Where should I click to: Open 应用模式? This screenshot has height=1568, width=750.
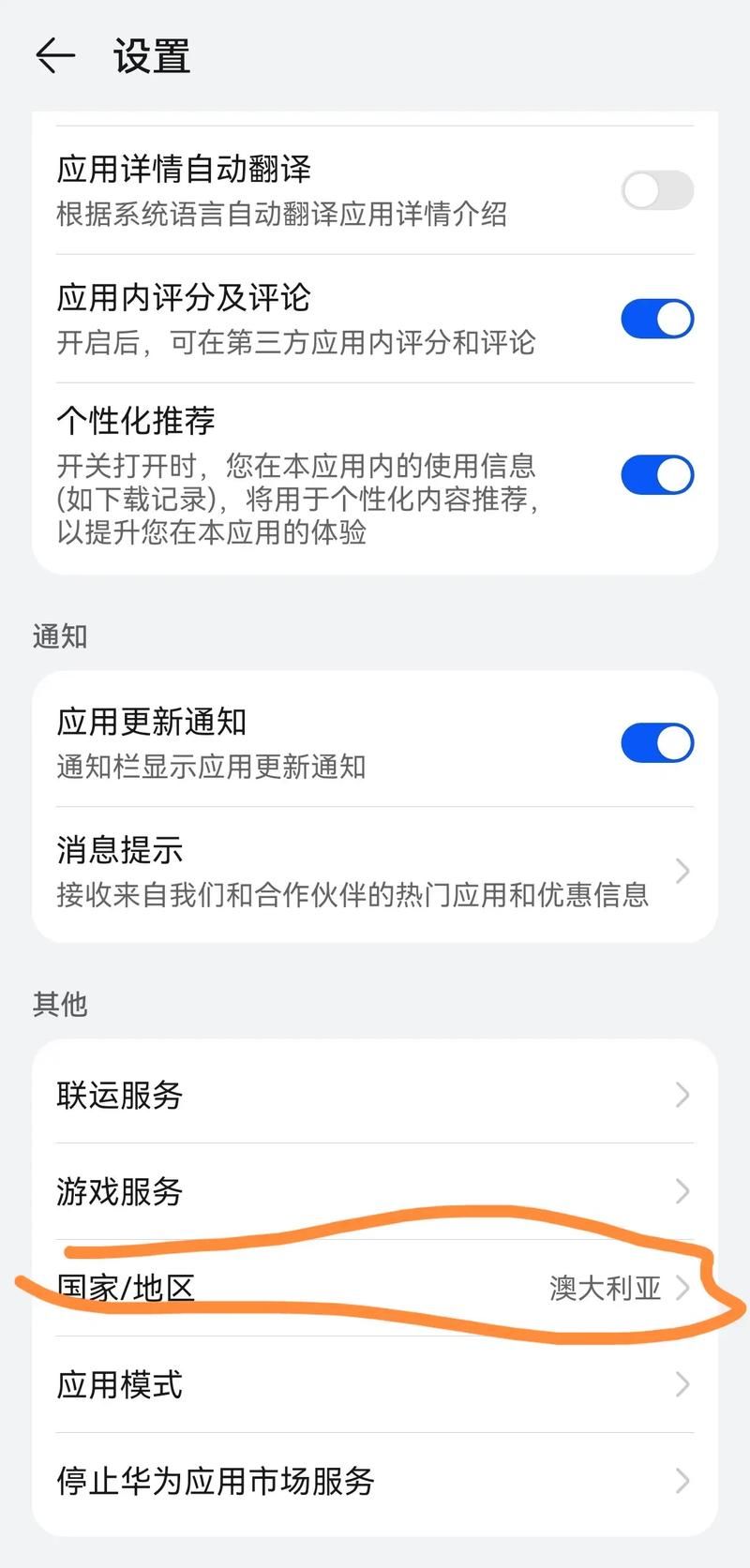pos(375,1384)
